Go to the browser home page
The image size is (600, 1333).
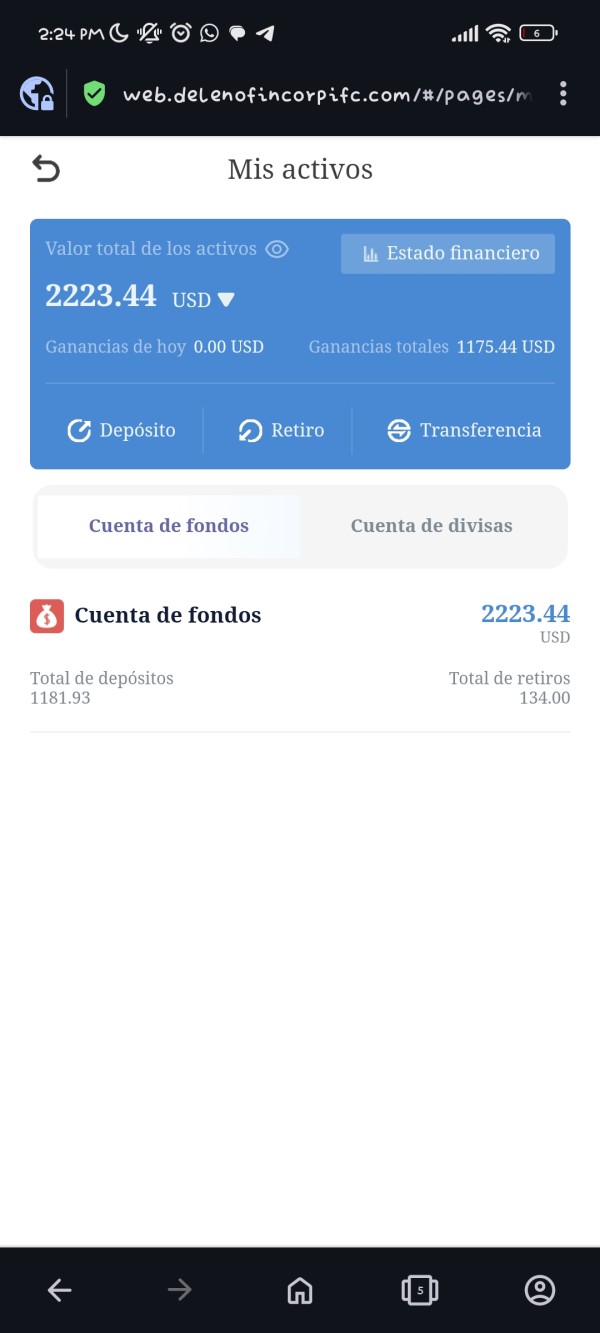point(299,1290)
